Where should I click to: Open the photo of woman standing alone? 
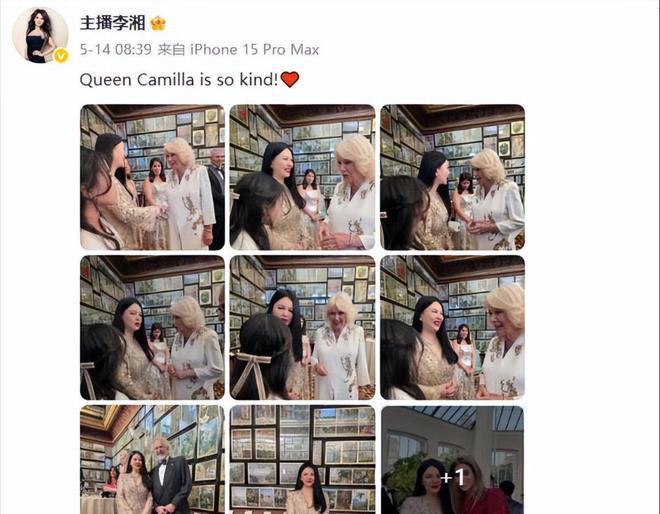point(302,459)
